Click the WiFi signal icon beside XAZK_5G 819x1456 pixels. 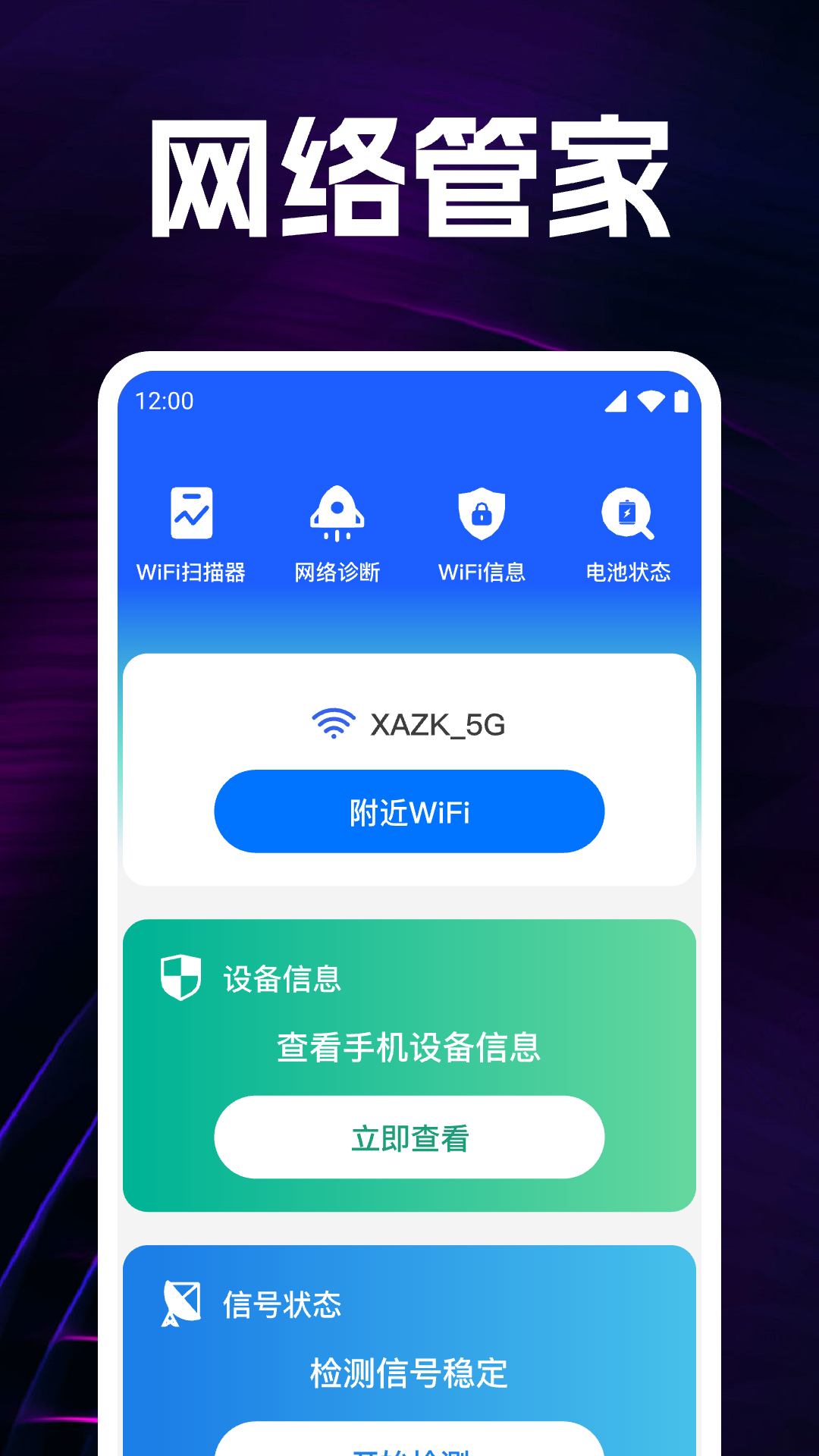coord(332,724)
